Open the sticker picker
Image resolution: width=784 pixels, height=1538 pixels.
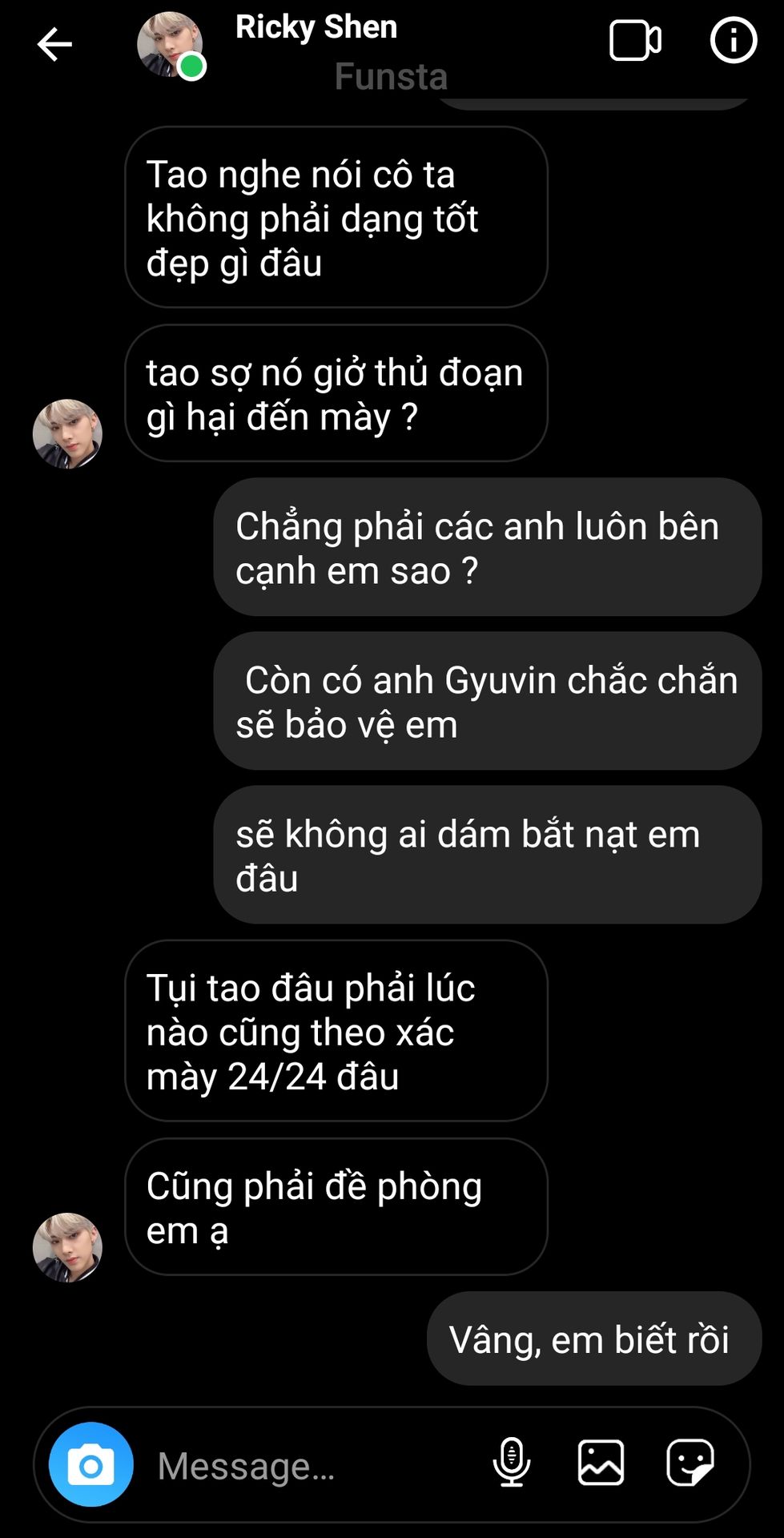pos(690,1463)
